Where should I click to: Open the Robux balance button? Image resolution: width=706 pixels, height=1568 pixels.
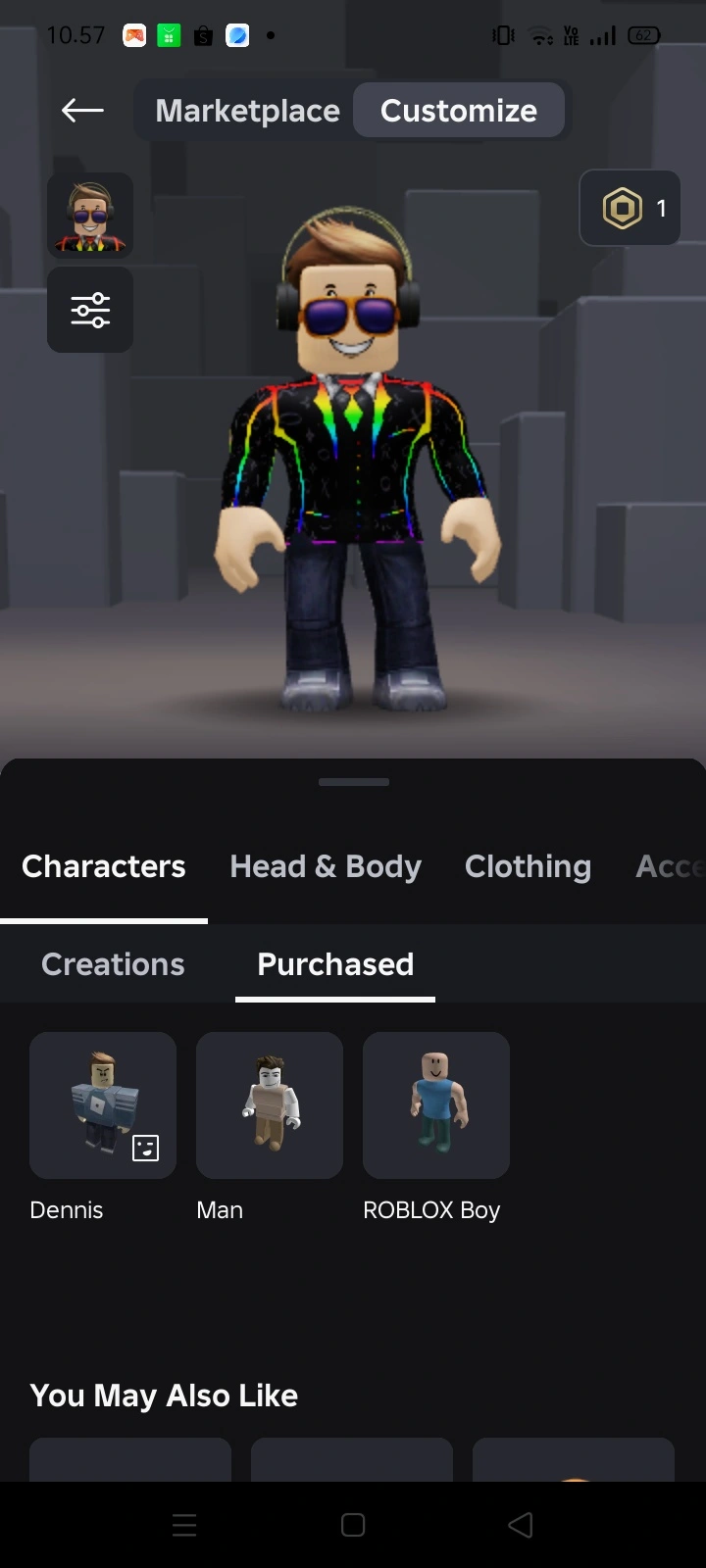[630, 208]
